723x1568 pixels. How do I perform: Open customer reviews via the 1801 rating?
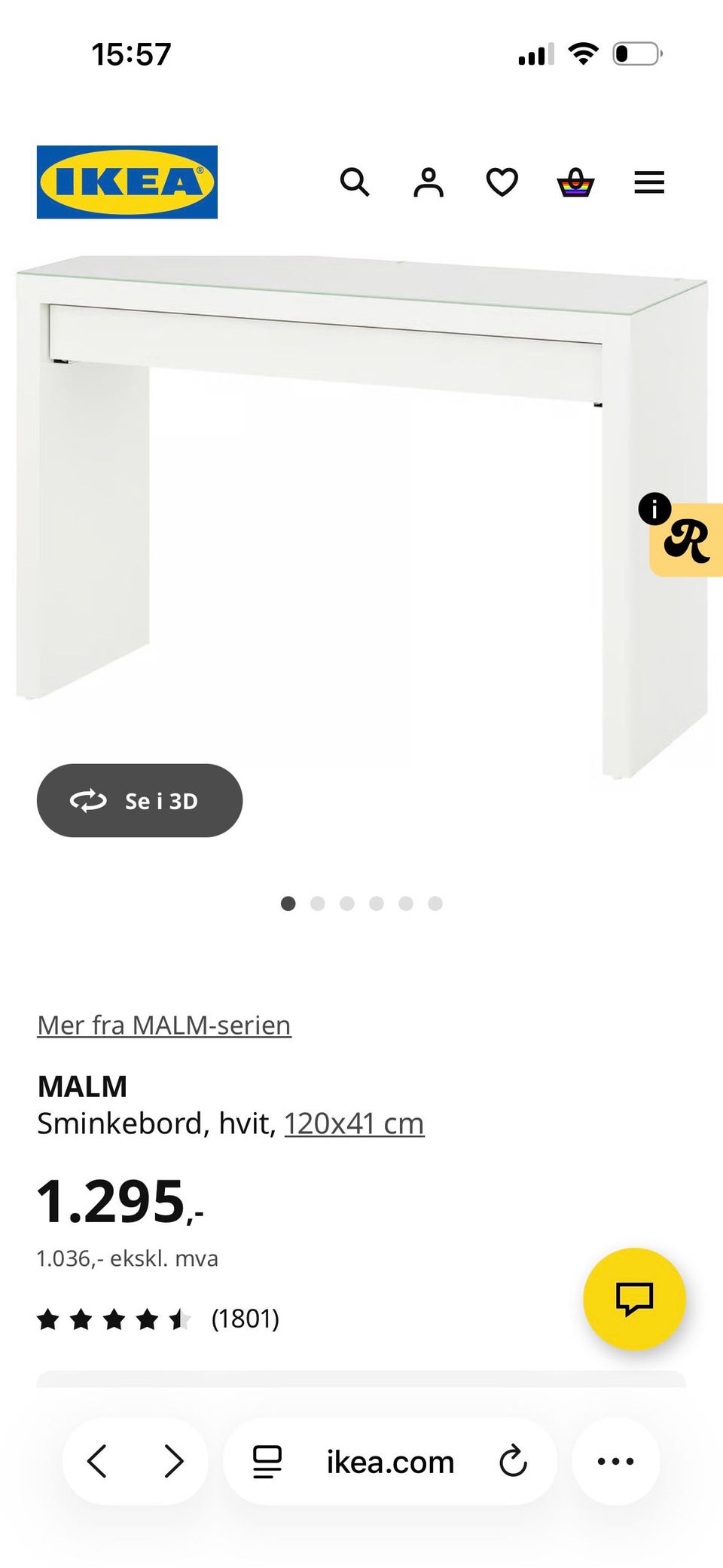[245, 1319]
